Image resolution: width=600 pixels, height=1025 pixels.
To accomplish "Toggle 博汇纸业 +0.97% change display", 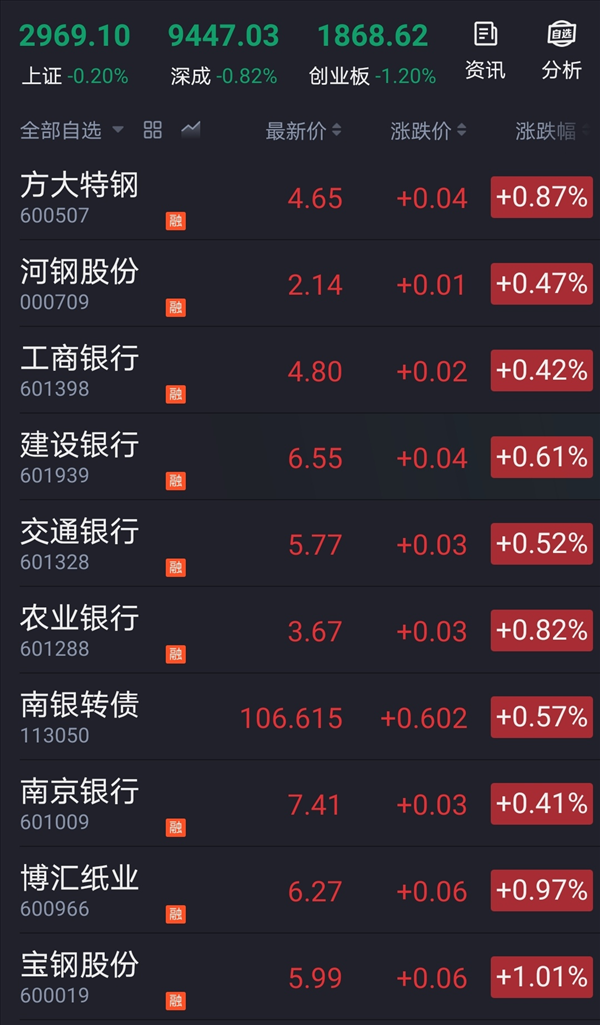I will (x=542, y=890).
